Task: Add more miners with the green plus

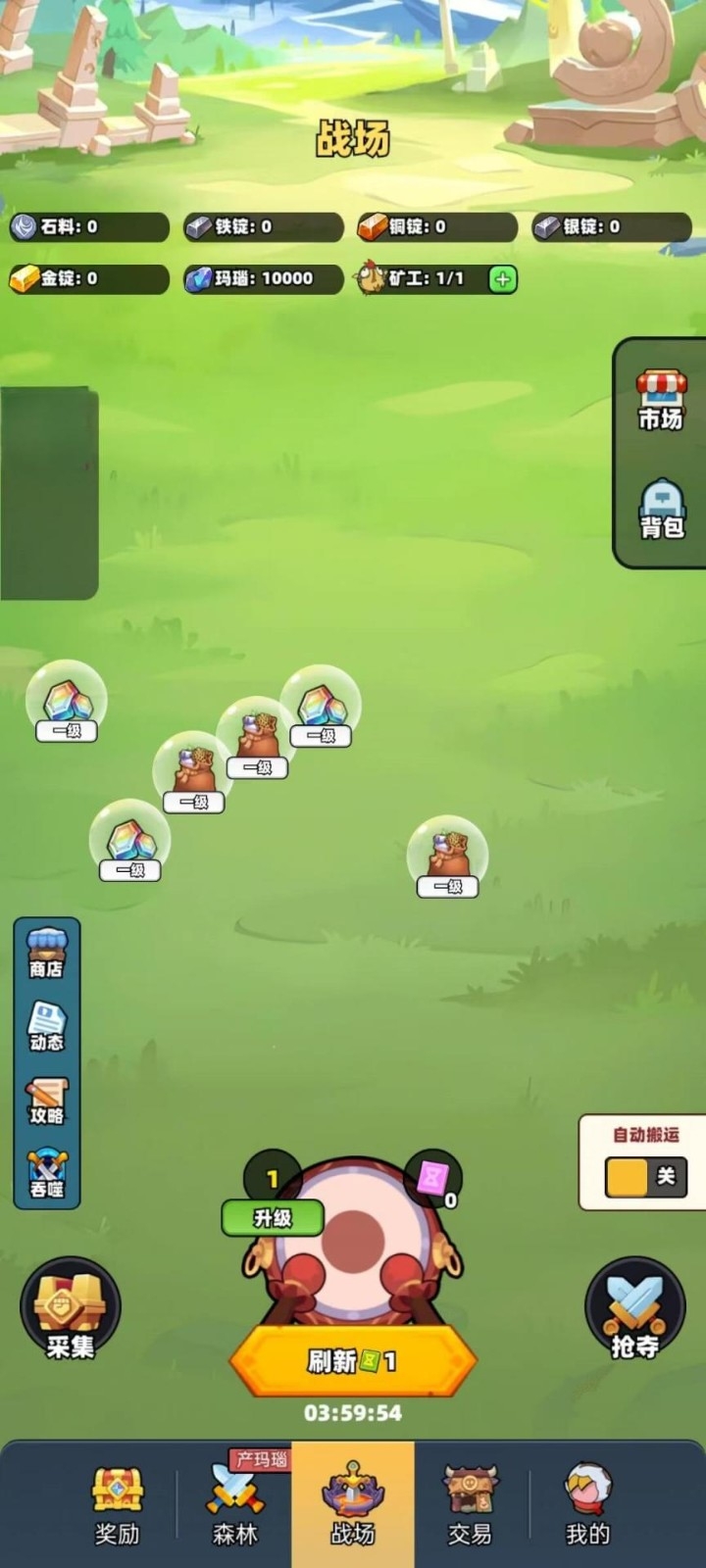Action: click(x=502, y=279)
